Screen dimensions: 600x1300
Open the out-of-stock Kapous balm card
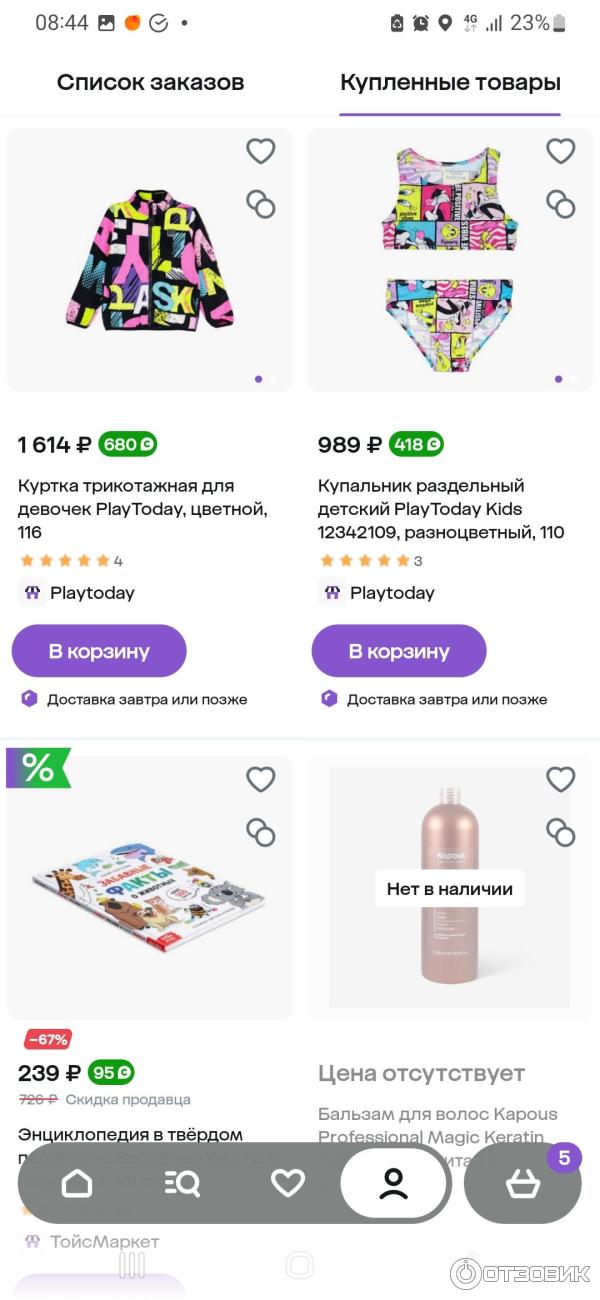[x=450, y=890]
